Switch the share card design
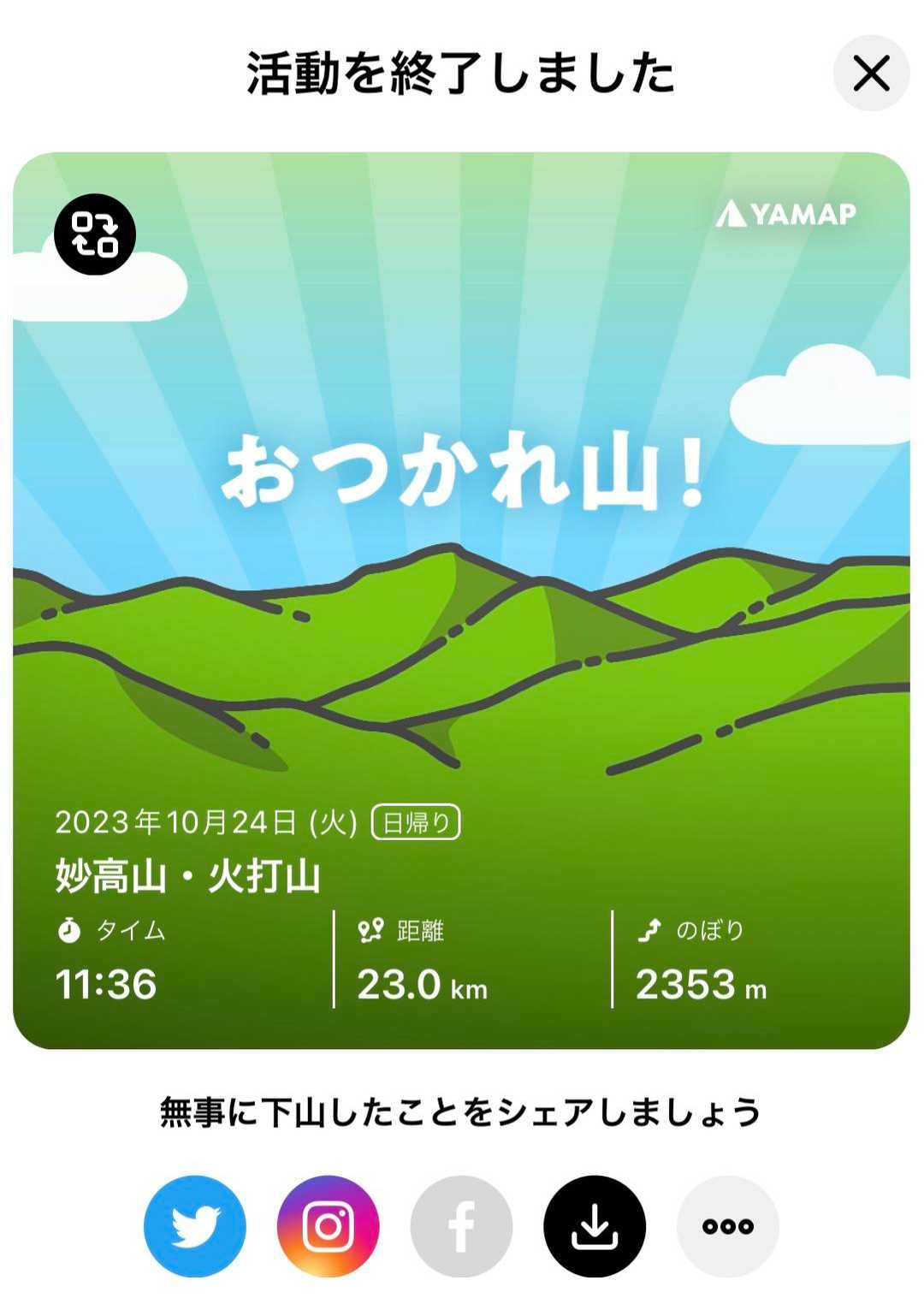 click(x=95, y=234)
